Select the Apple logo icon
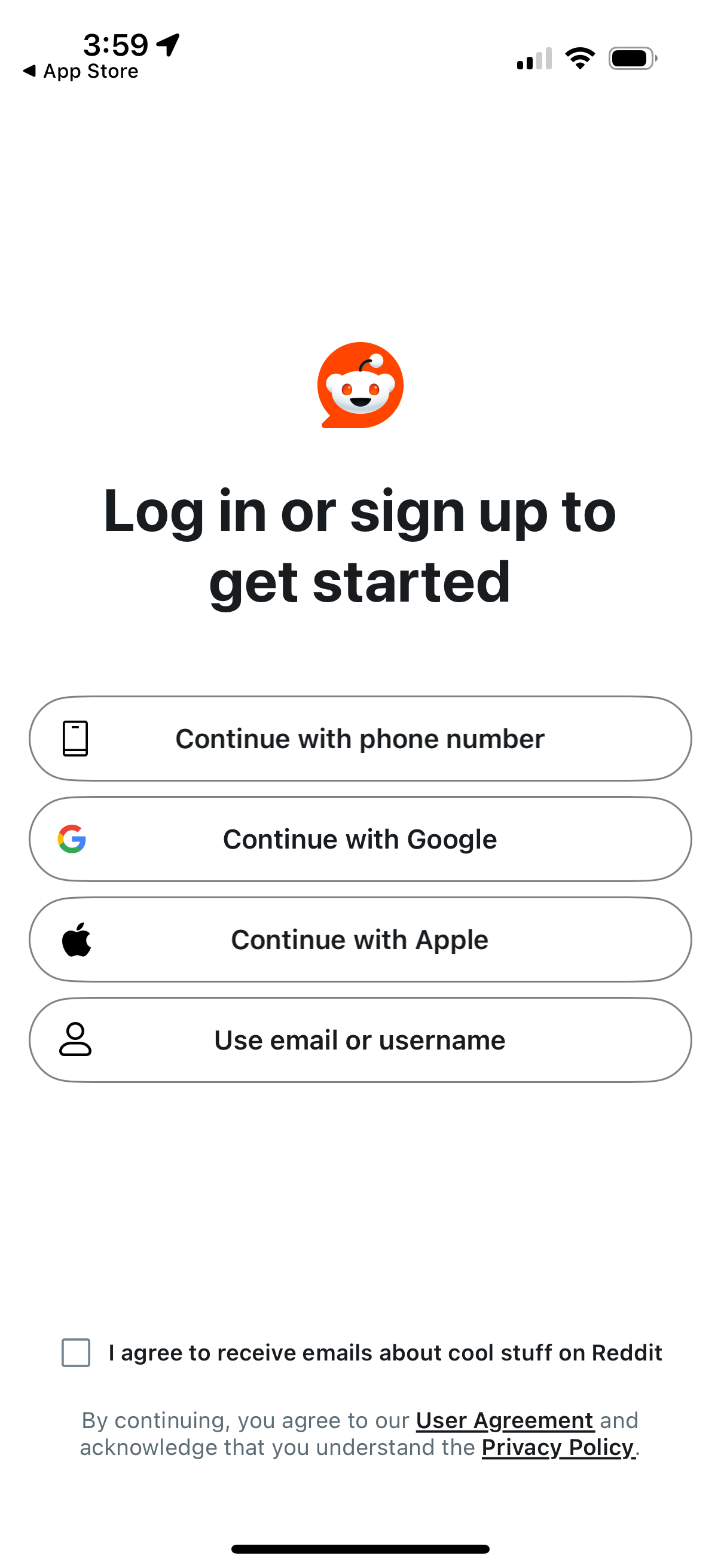This screenshot has width=721, height=1568. point(75,939)
